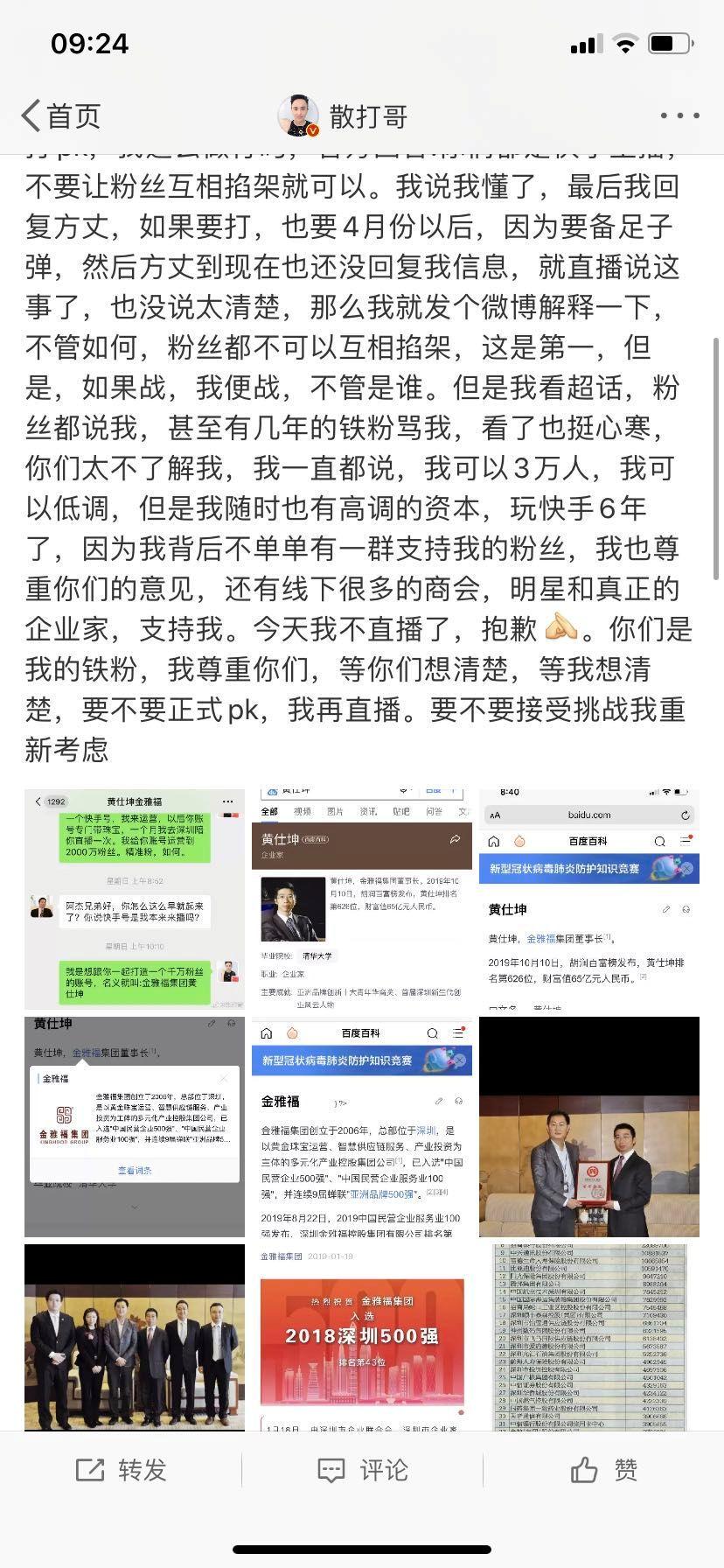This screenshot has height=1568, width=724.
Task: Open the baidu.com 百度百科 黄仕坤 screenshot
Action: (x=588, y=899)
